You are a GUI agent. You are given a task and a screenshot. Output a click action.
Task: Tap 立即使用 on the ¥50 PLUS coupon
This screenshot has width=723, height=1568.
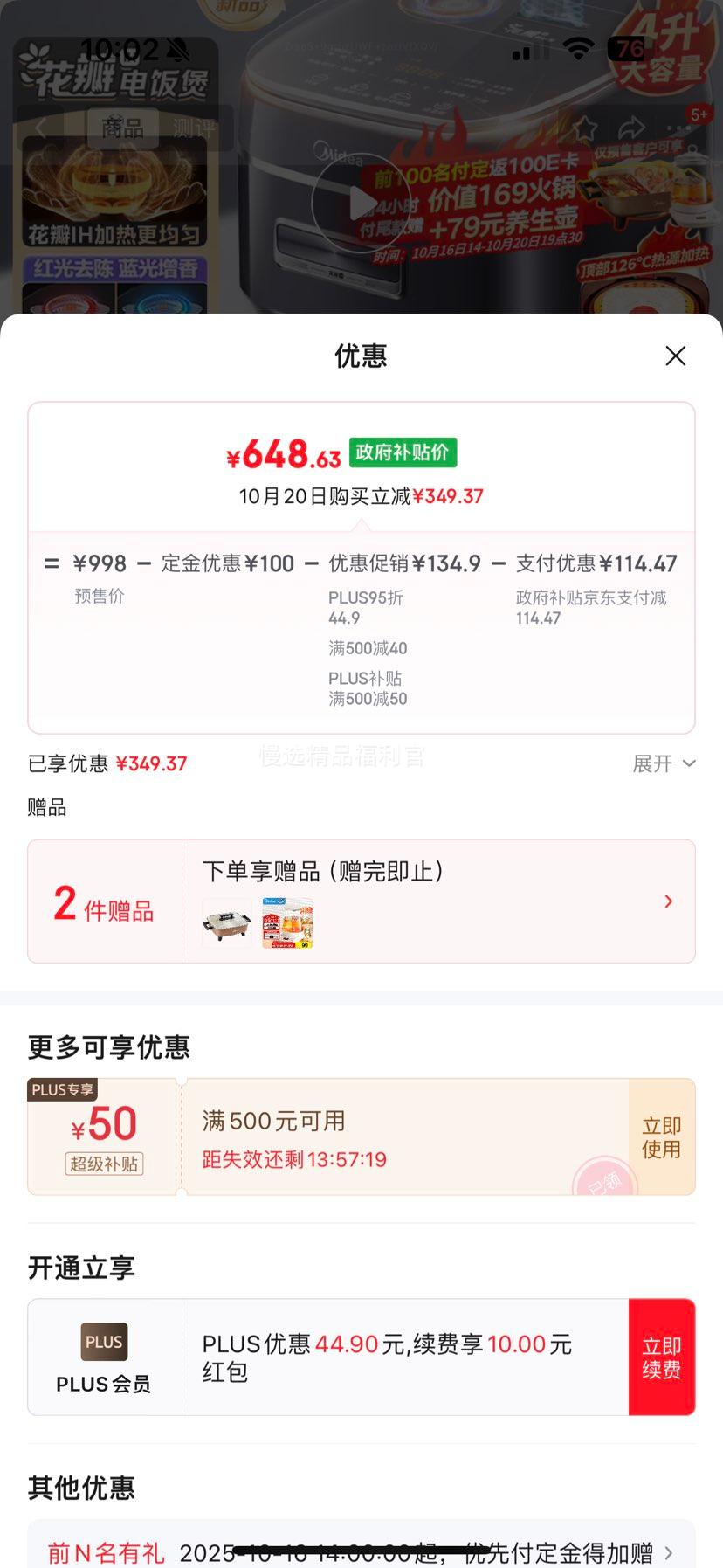661,1137
